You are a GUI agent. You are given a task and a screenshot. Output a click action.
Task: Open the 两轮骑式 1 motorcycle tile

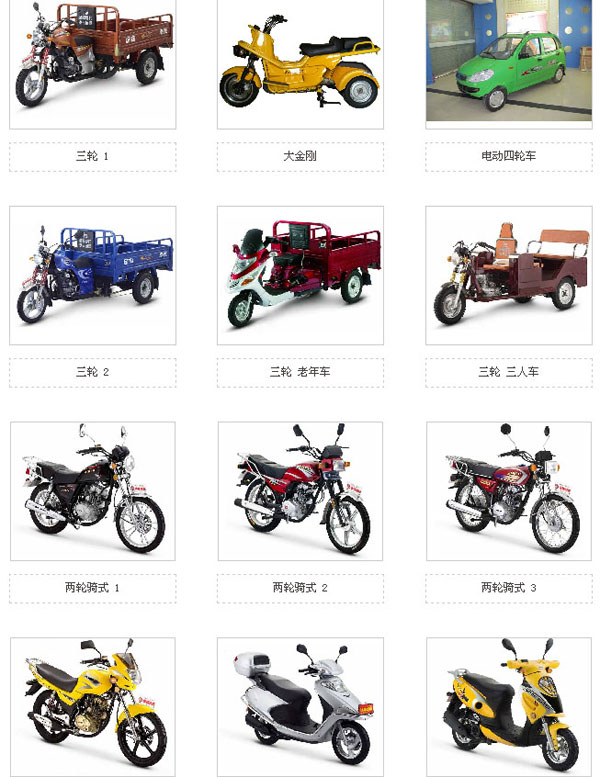point(92,490)
